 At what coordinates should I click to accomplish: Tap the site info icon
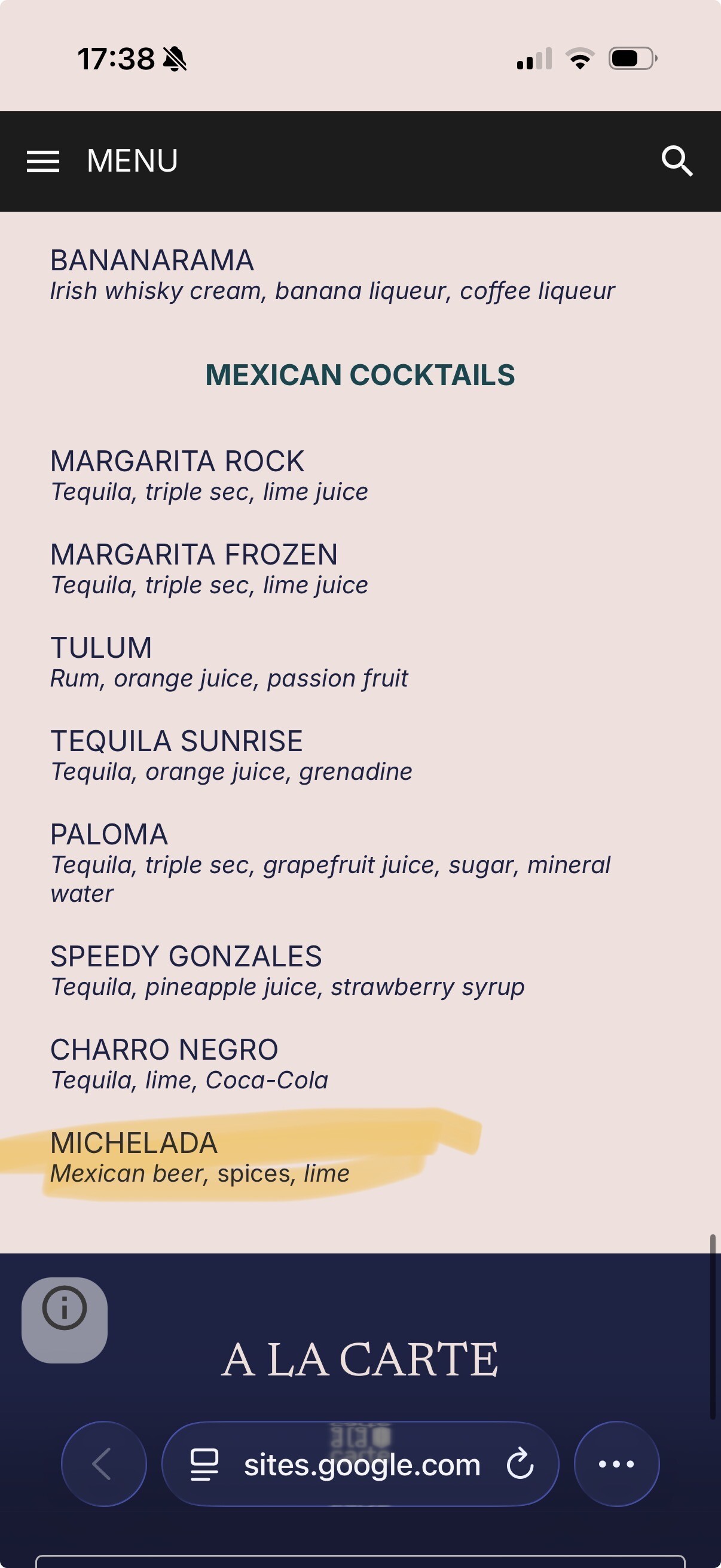[65, 1320]
